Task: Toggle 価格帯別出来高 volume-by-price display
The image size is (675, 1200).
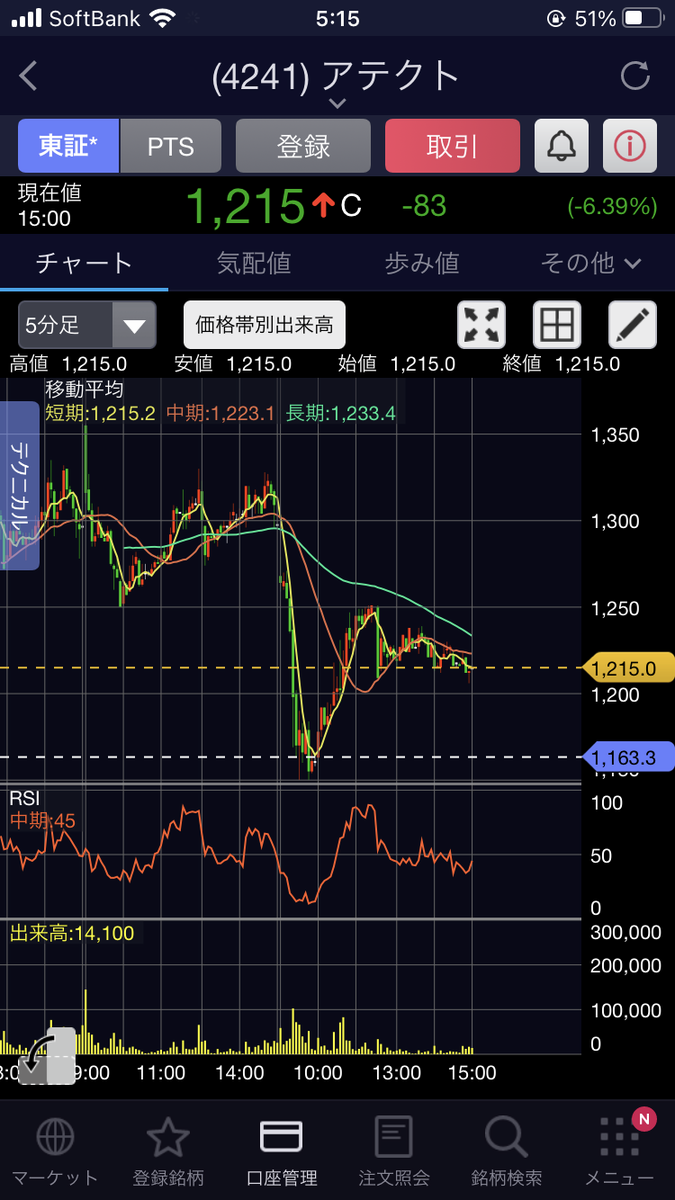Action: (x=265, y=325)
